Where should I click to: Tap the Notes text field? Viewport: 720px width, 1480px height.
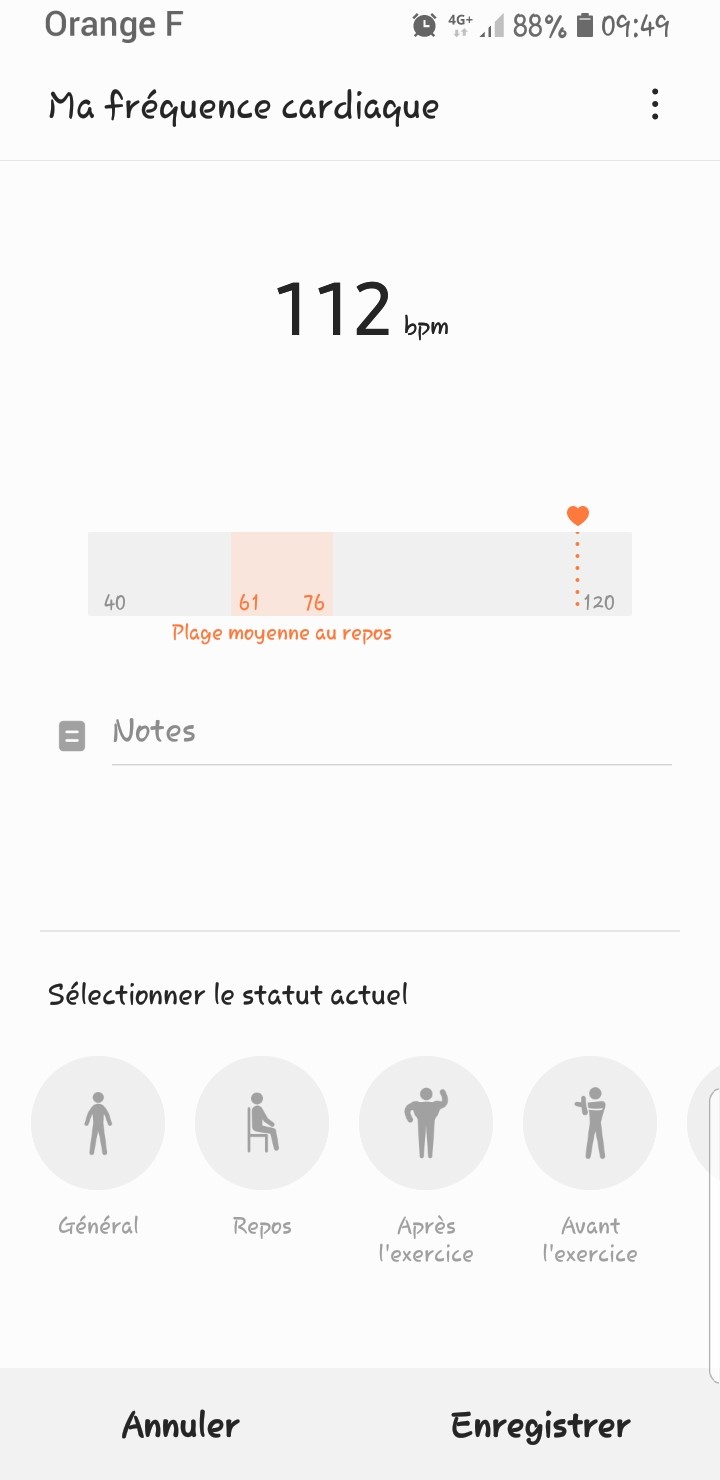point(390,732)
